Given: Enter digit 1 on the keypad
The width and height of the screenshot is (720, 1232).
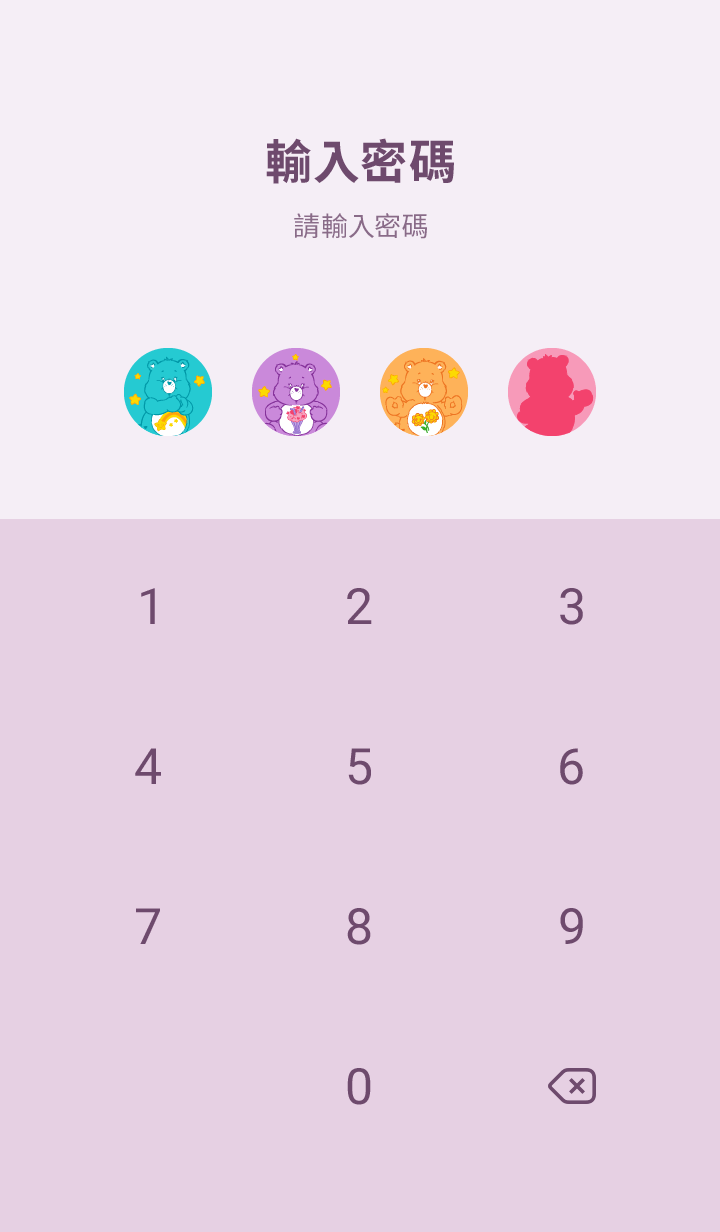Looking at the screenshot, I should pos(150,607).
